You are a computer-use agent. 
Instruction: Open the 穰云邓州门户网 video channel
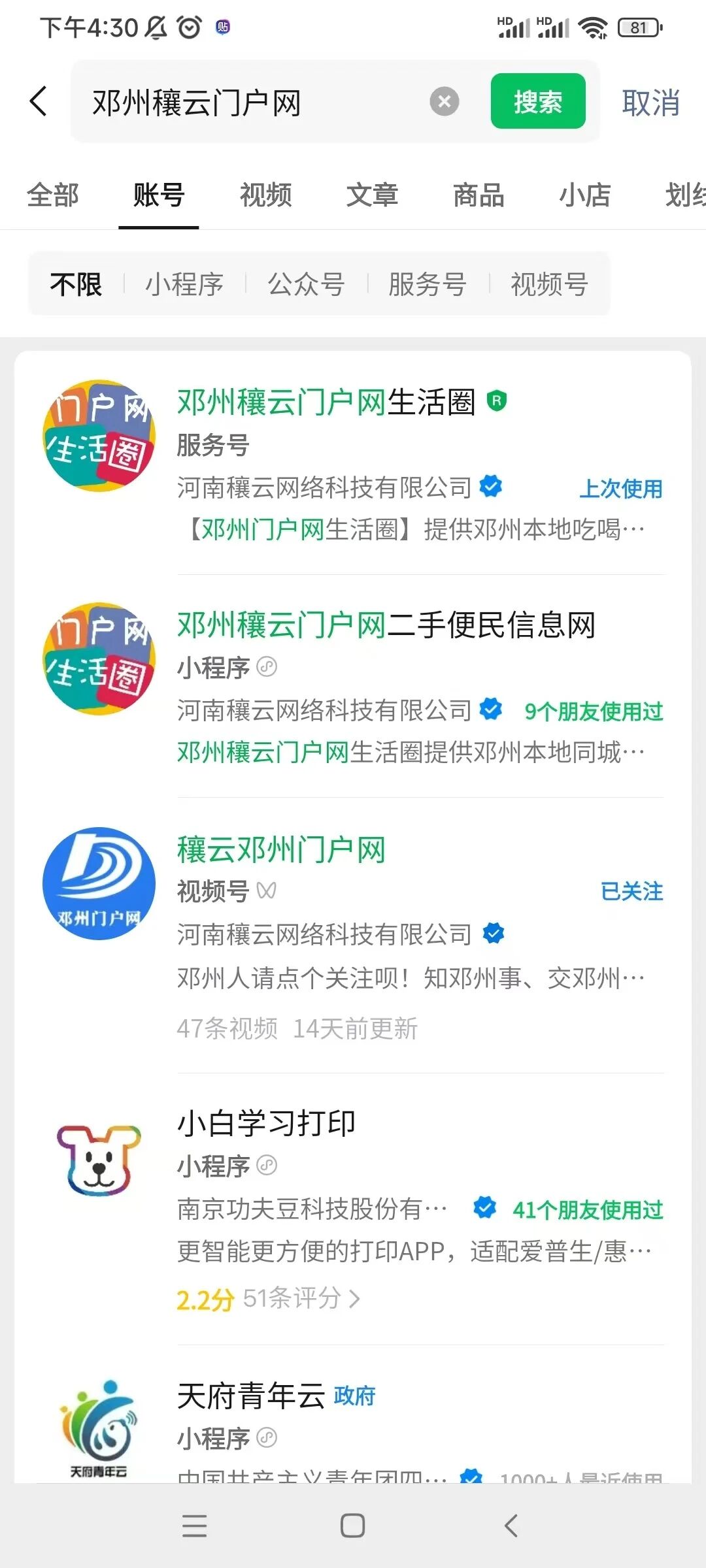[x=281, y=849]
